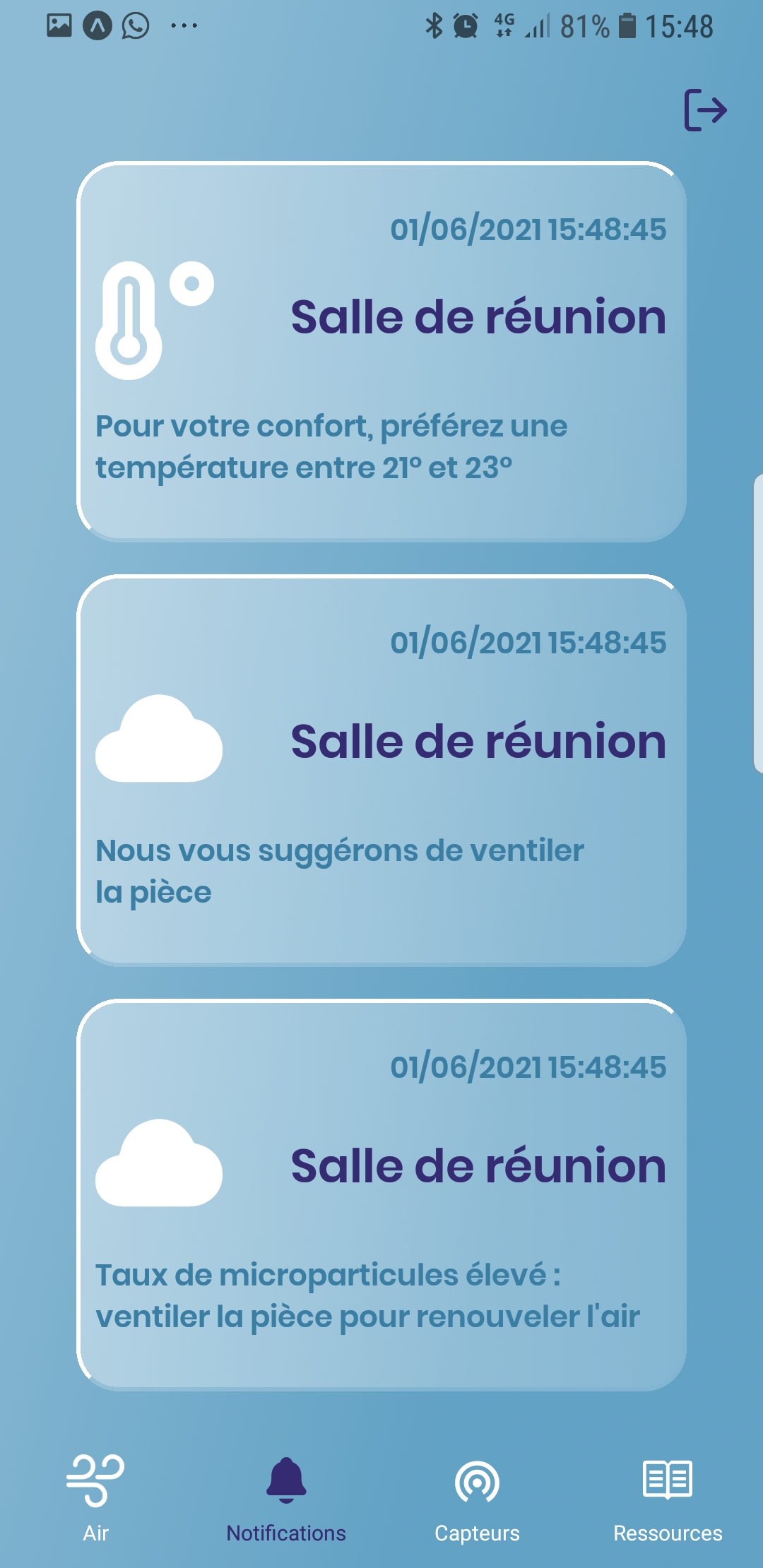Select the cloud icon on the microparticules notification
The height and width of the screenshot is (1568, 763).
click(159, 1162)
